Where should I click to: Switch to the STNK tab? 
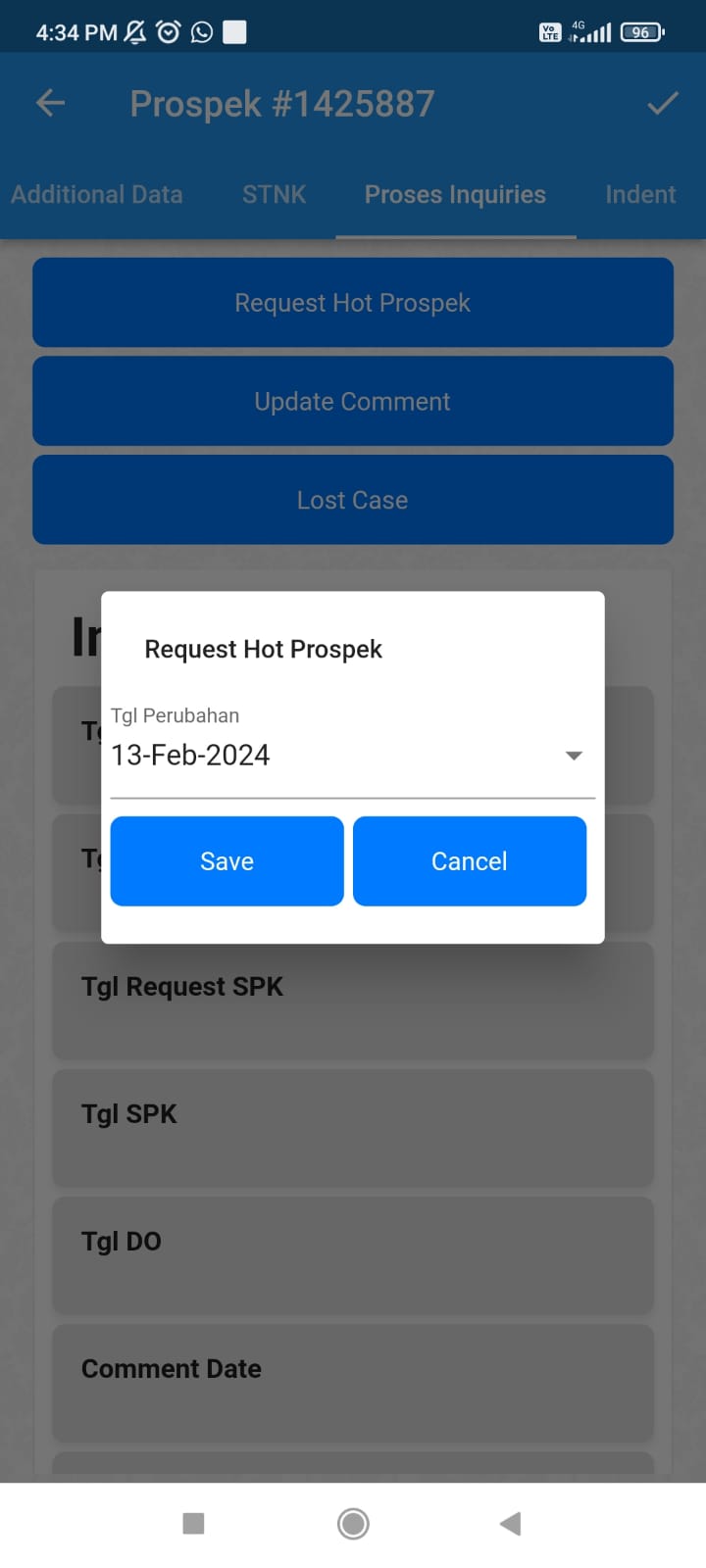click(275, 194)
